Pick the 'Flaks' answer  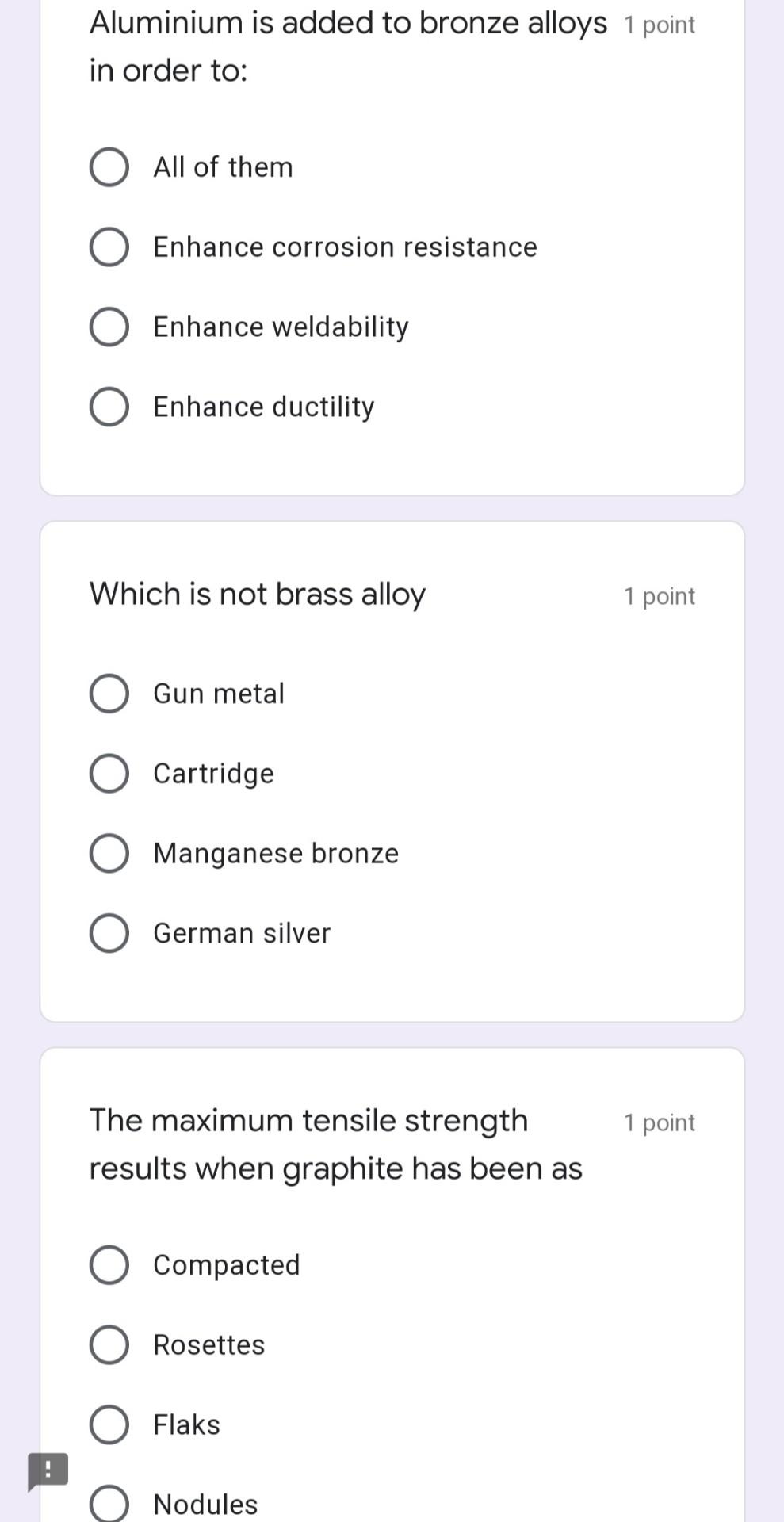[109, 1424]
